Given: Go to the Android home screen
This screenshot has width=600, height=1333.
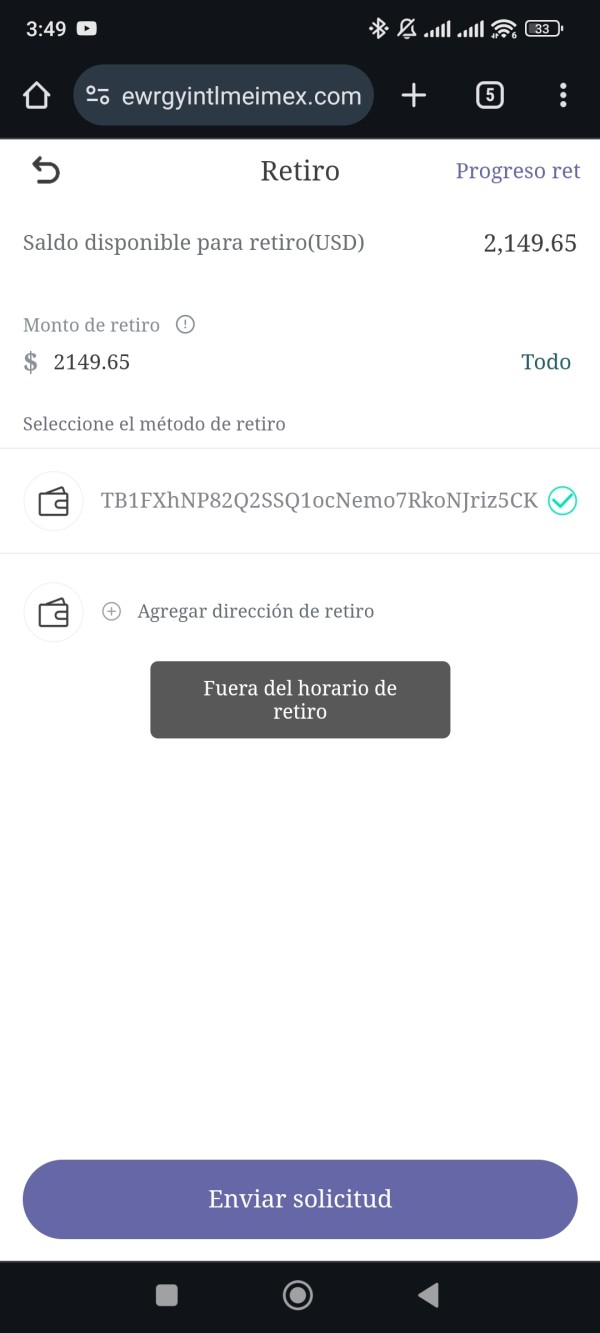Looking at the screenshot, I should pyautogui.click(x=298, y=1296).
